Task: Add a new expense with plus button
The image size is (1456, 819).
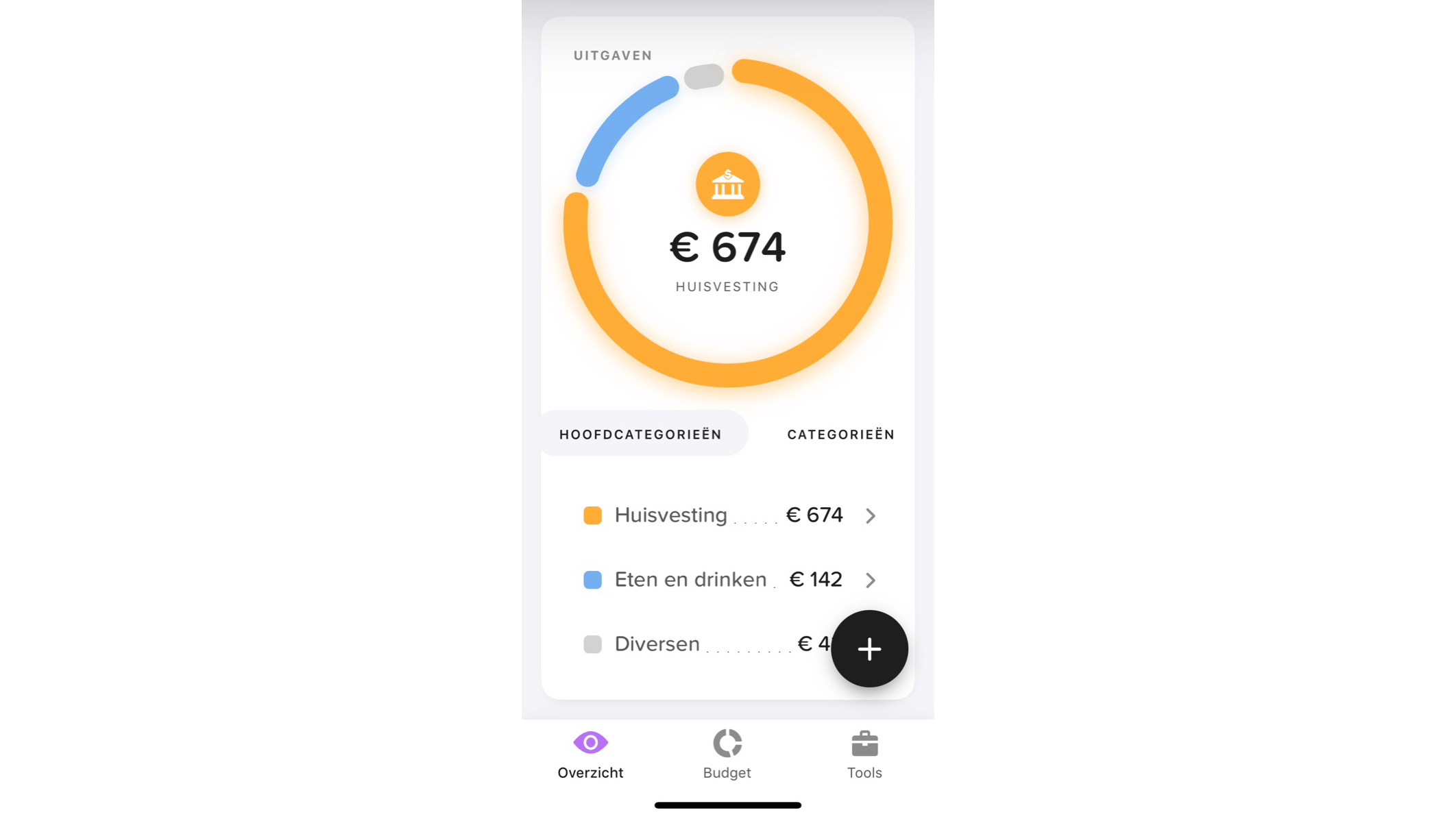Action: (x=869, y=648)
